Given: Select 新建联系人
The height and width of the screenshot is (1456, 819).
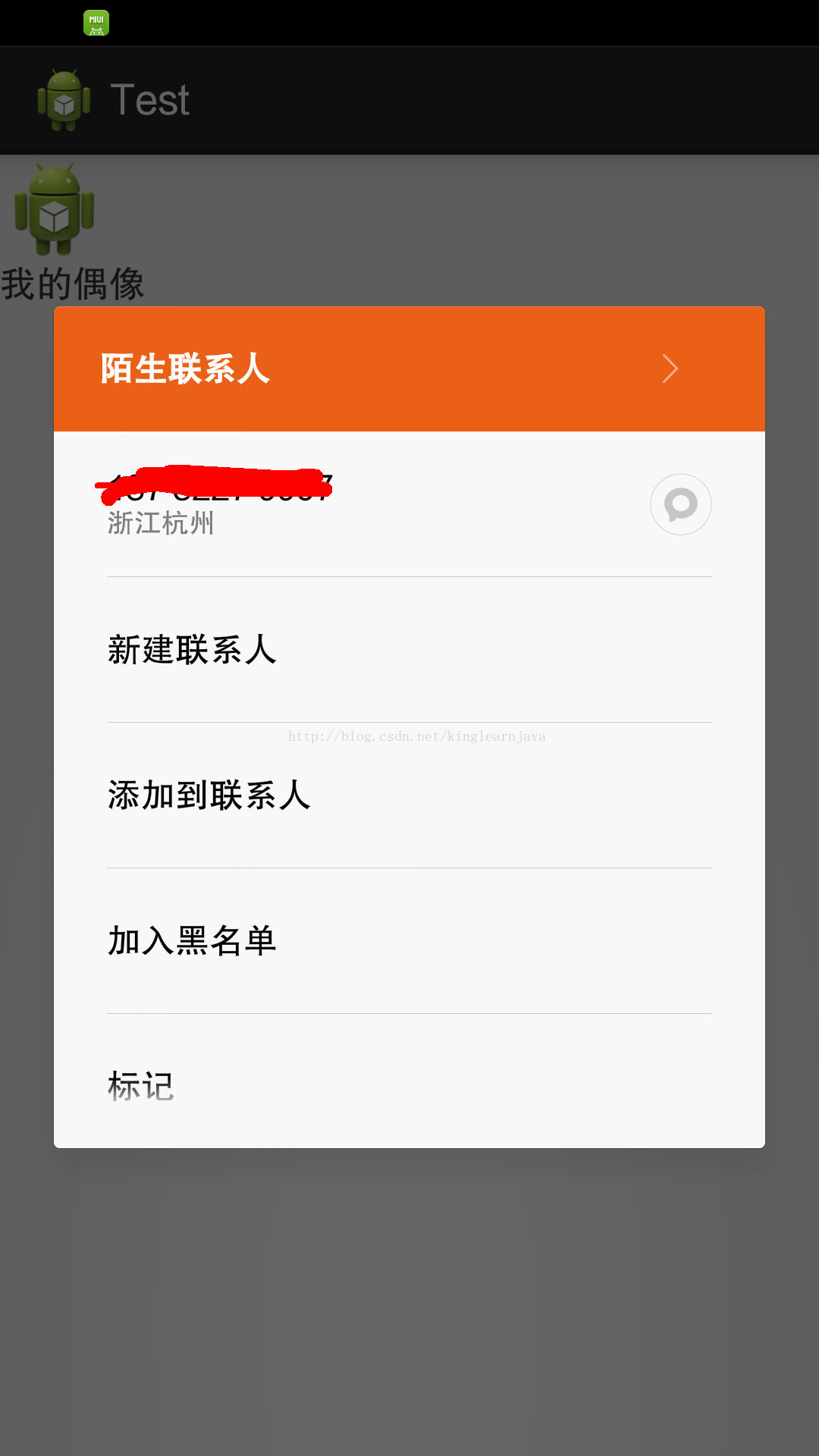Looking at the screenshot, I should (x=409, y=650).
